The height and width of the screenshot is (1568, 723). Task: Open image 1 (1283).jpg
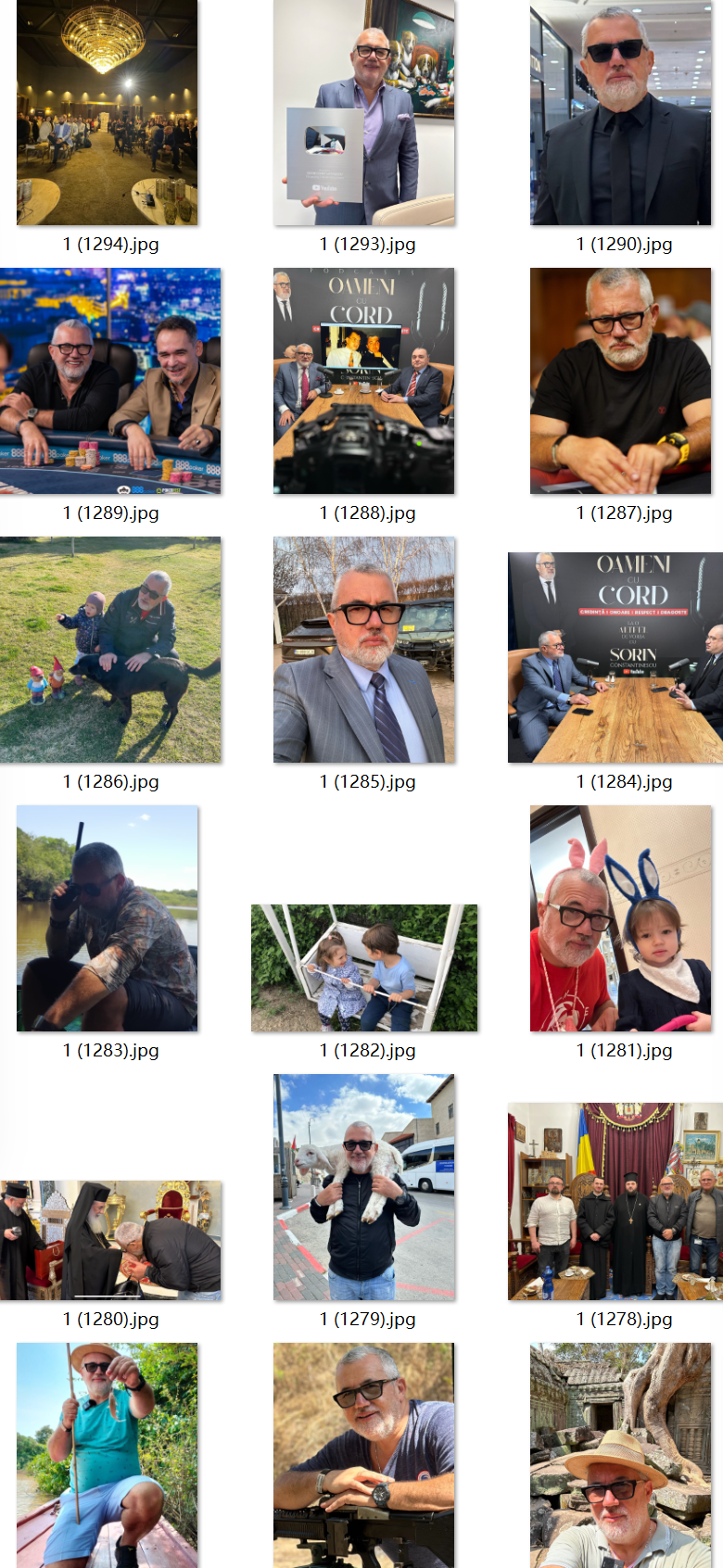pos(107,918)
